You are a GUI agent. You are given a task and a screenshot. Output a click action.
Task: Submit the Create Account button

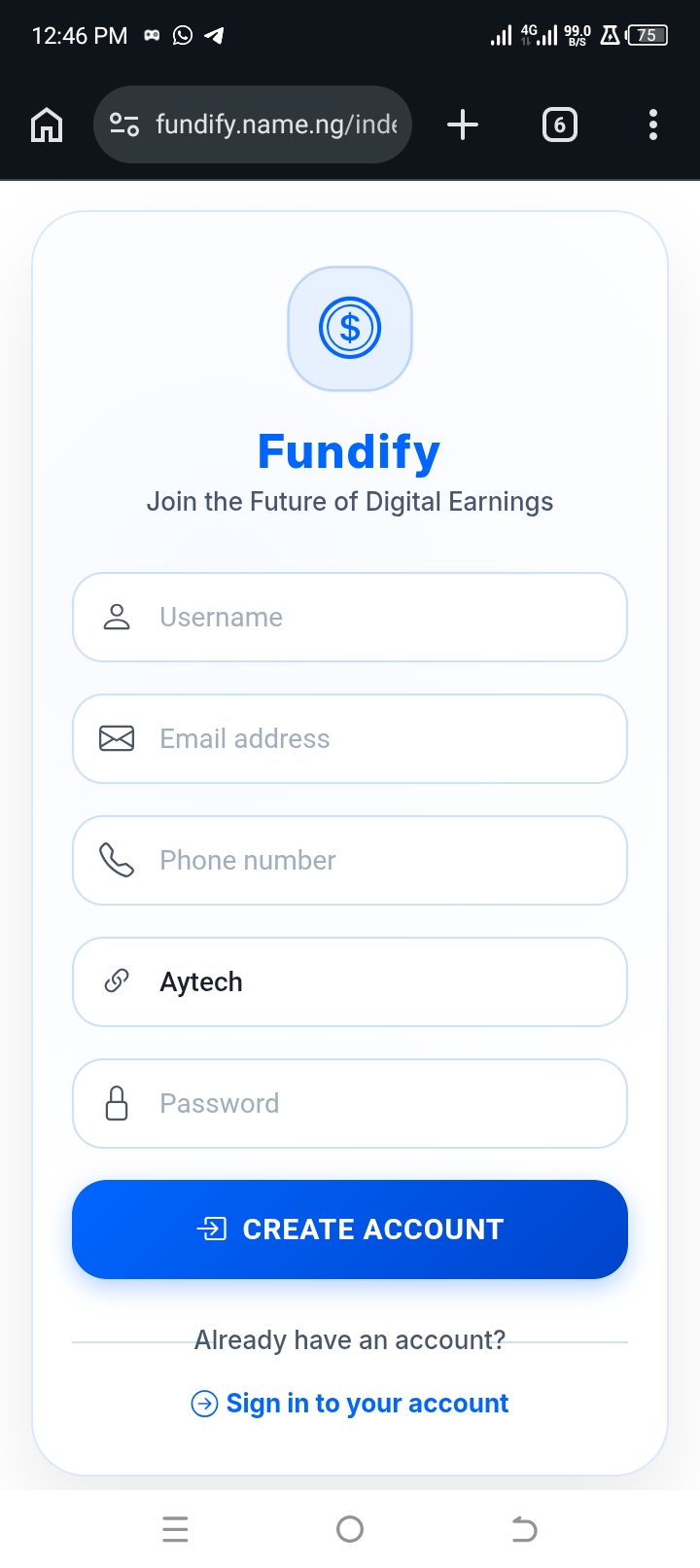[x=350, y=1229]
